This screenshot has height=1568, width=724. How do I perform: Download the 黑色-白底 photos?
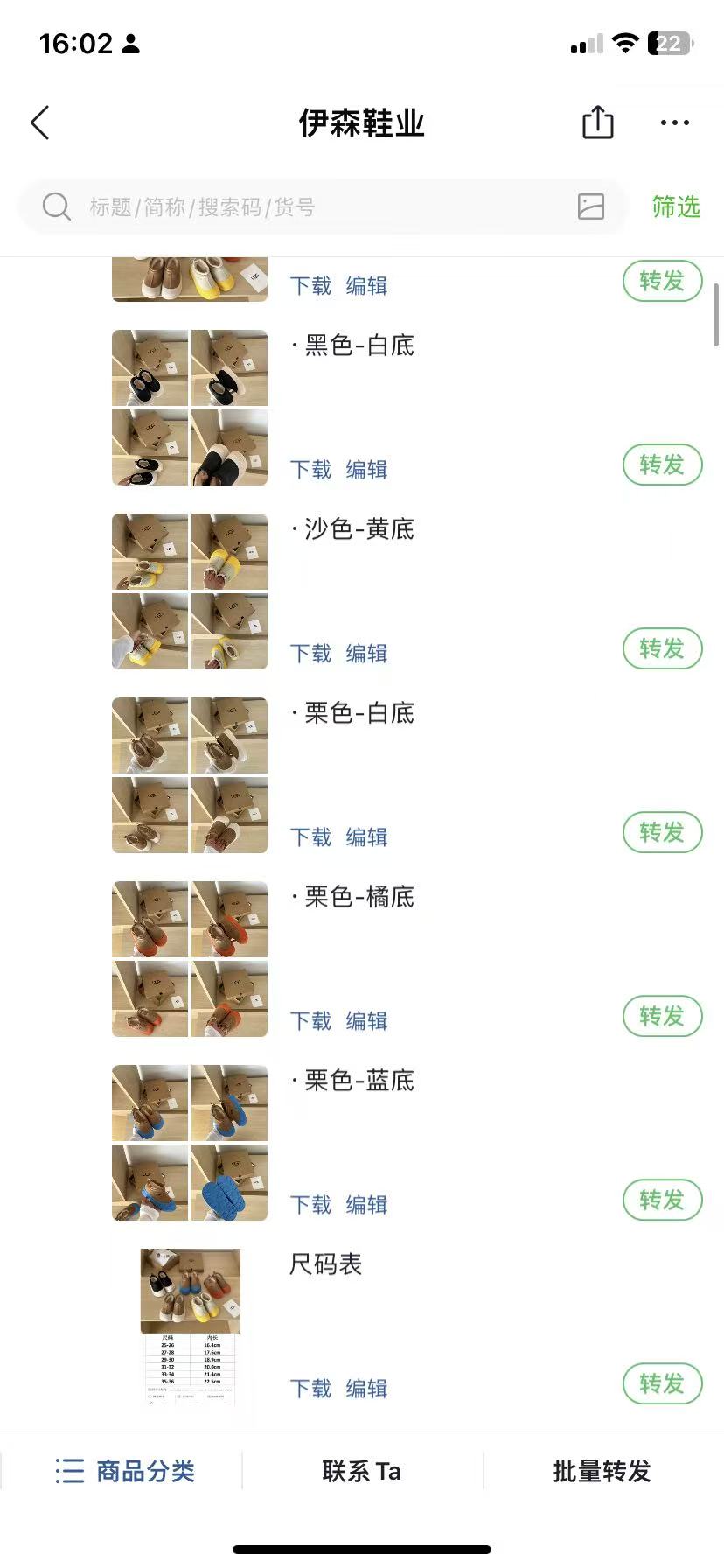(x=310, y=470)
